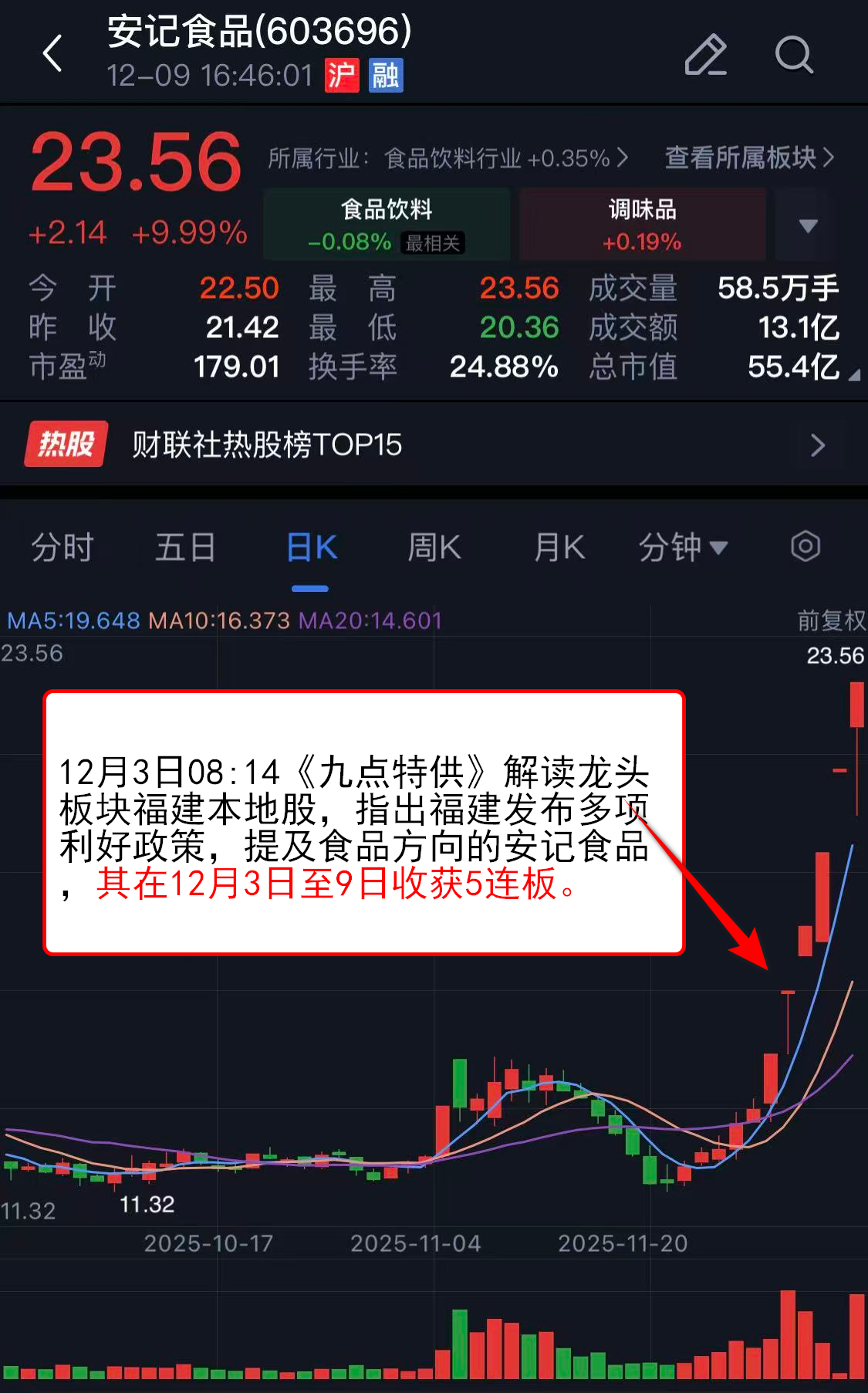This screenshot has height=1393, width=868.
Task: Change the 前复权 adjustment option
Action: pyautogui.click(x=830, y=620)
